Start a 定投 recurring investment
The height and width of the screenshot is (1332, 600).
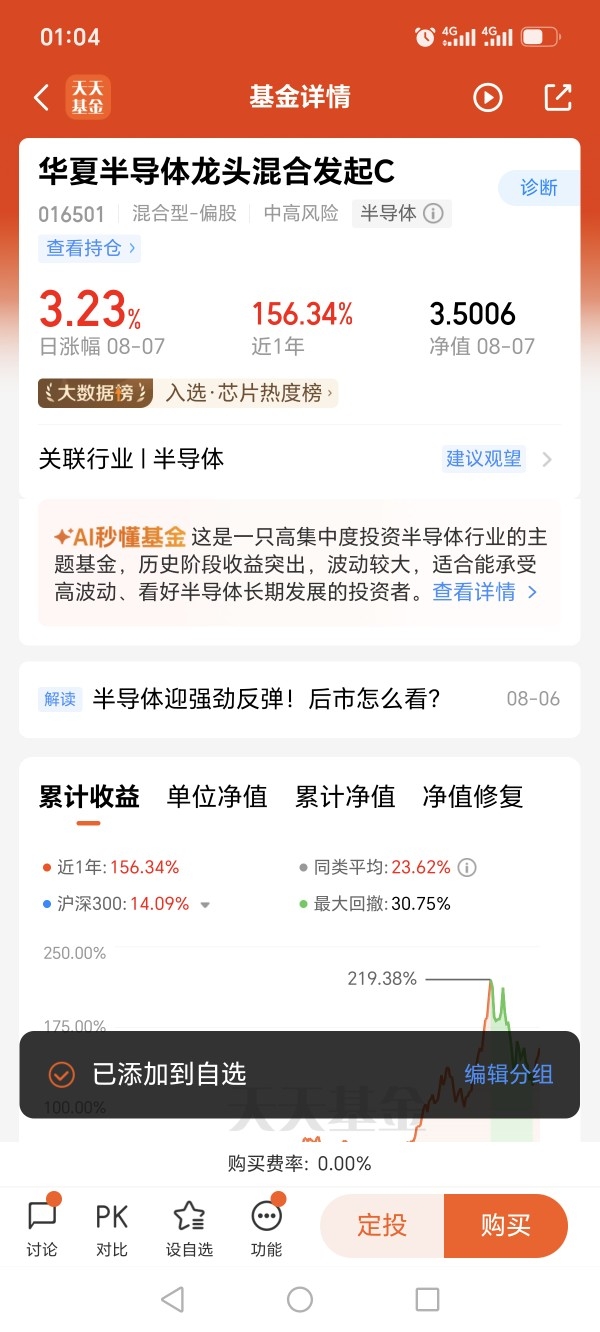(382, 1226)
